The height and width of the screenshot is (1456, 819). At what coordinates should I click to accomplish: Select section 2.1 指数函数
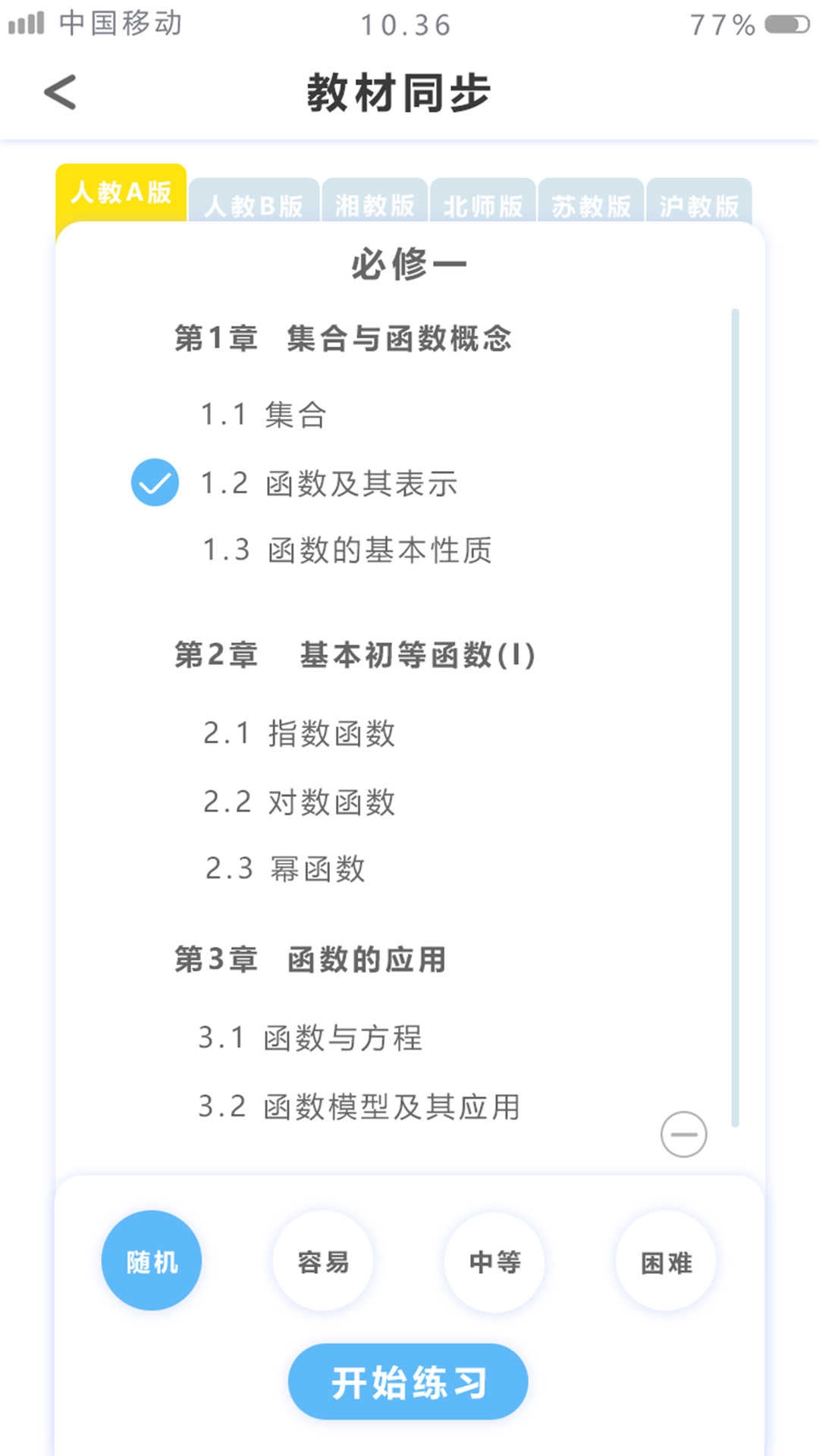click(x=300, y=733)
